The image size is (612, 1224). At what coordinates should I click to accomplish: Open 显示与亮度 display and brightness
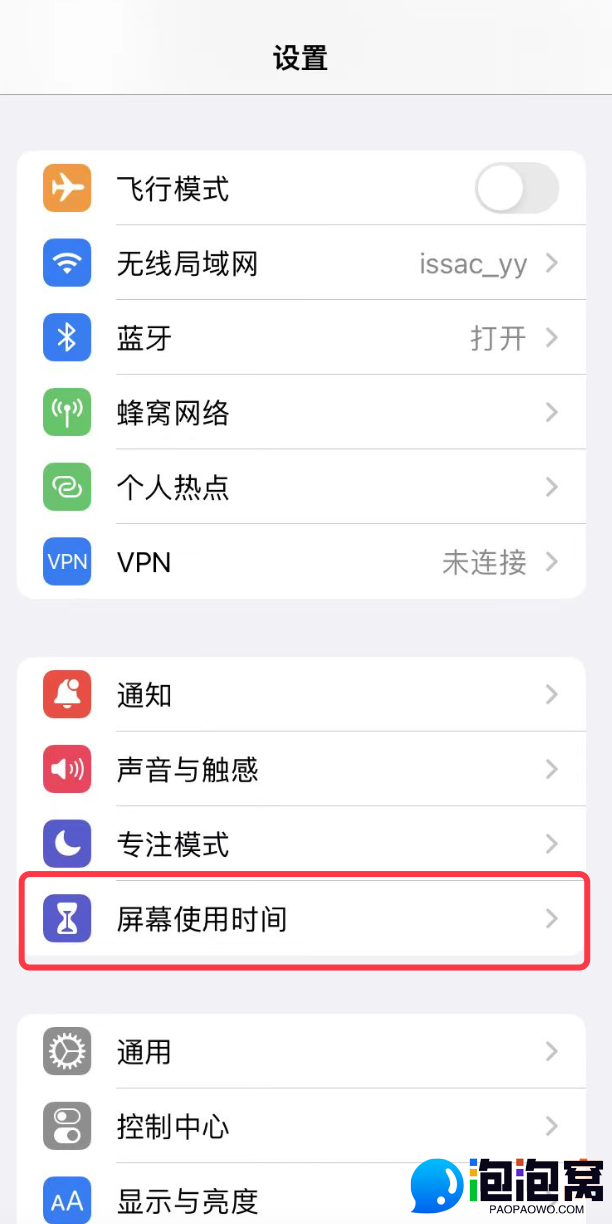(250, 1199)
